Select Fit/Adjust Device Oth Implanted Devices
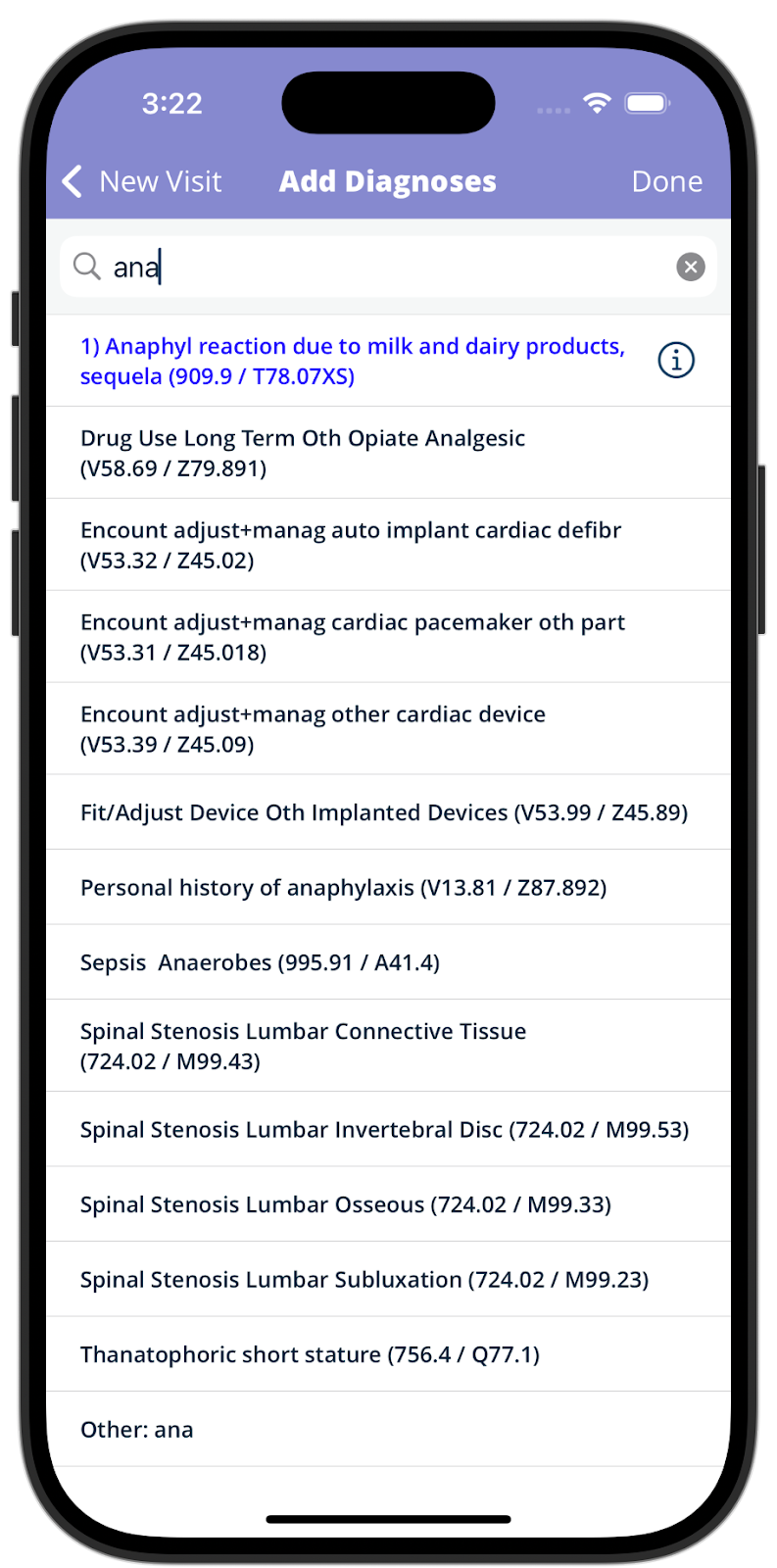This screenshot has height=1568, width=777. 388,812
